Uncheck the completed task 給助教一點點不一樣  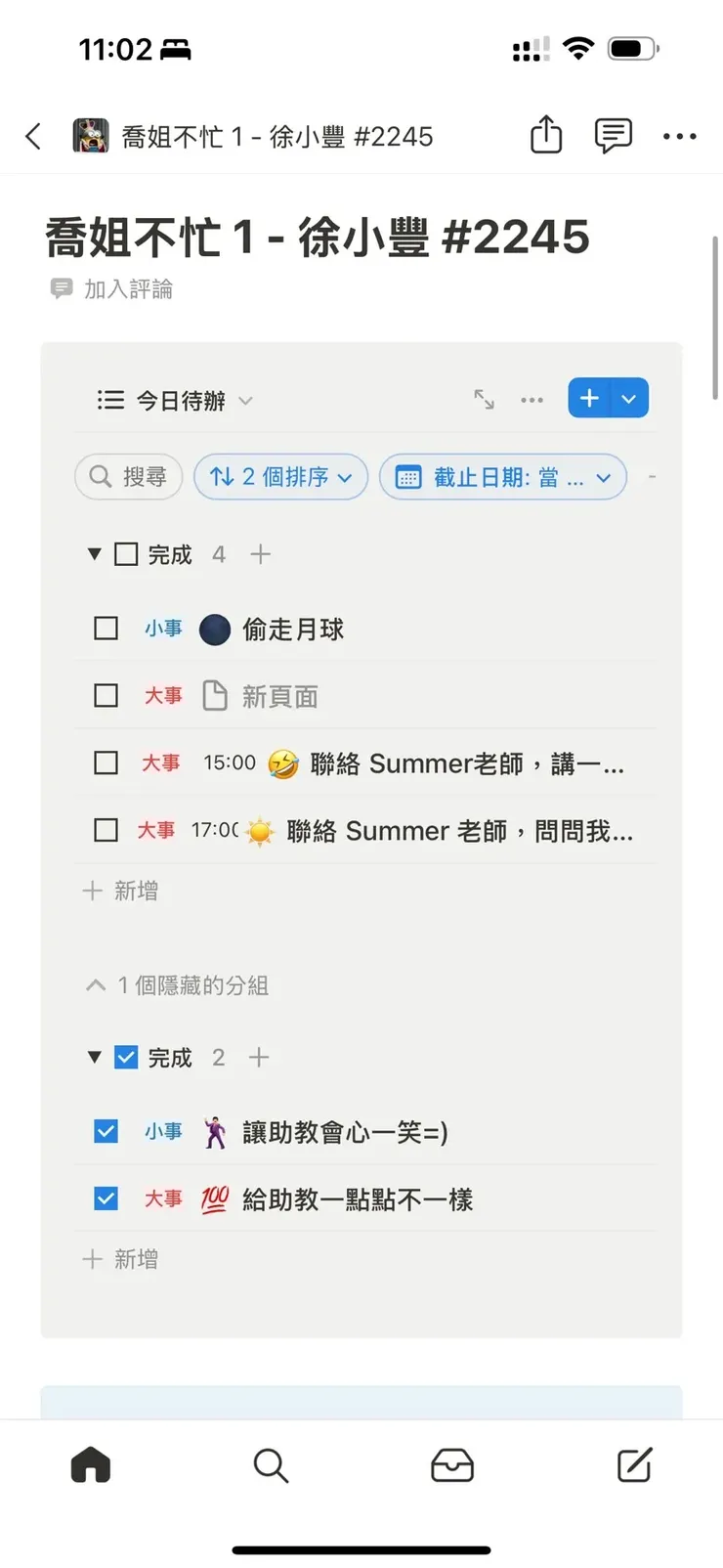[x=106, y=1198]
